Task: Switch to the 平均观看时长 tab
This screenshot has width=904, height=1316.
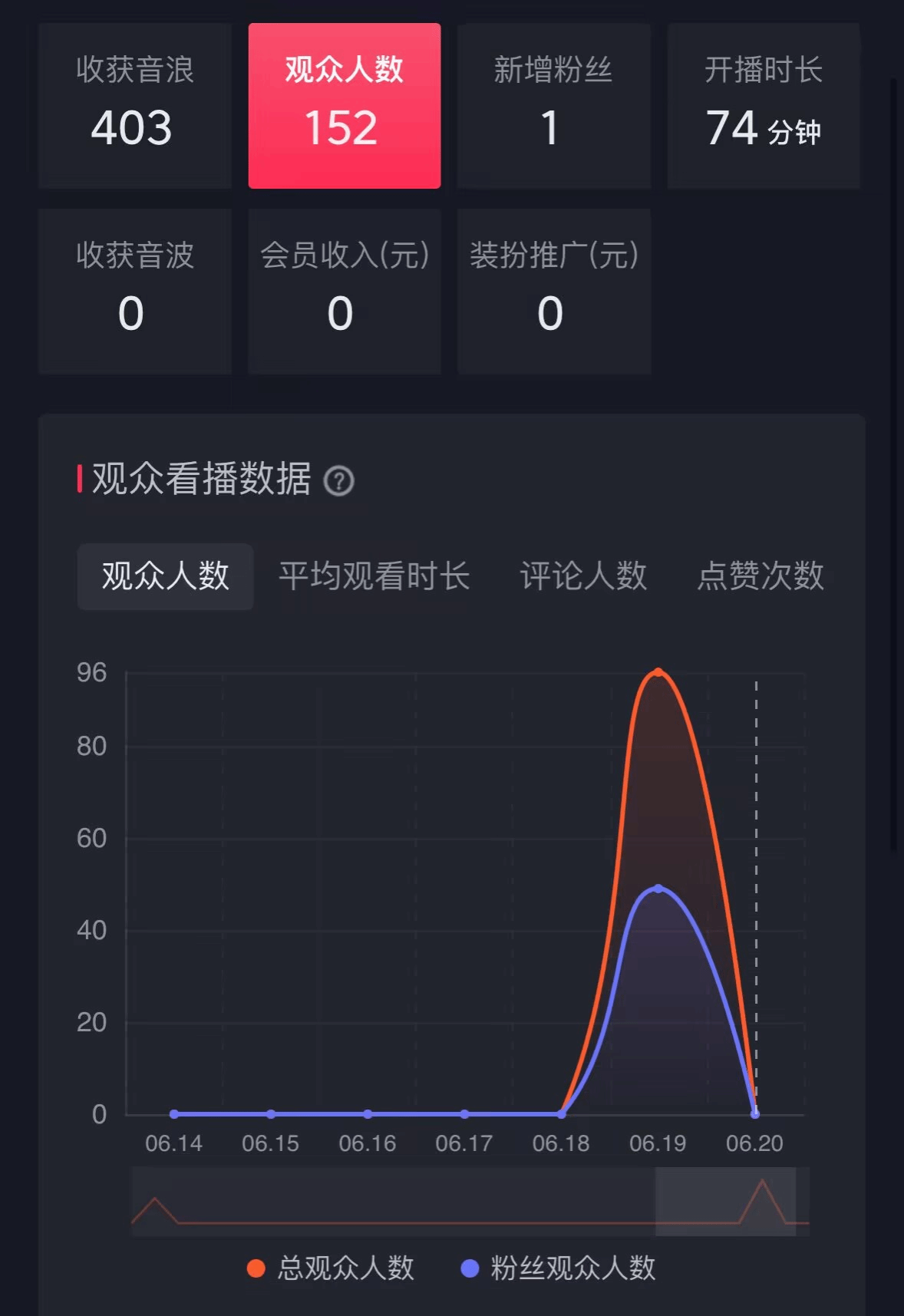Action: (374, 576)
